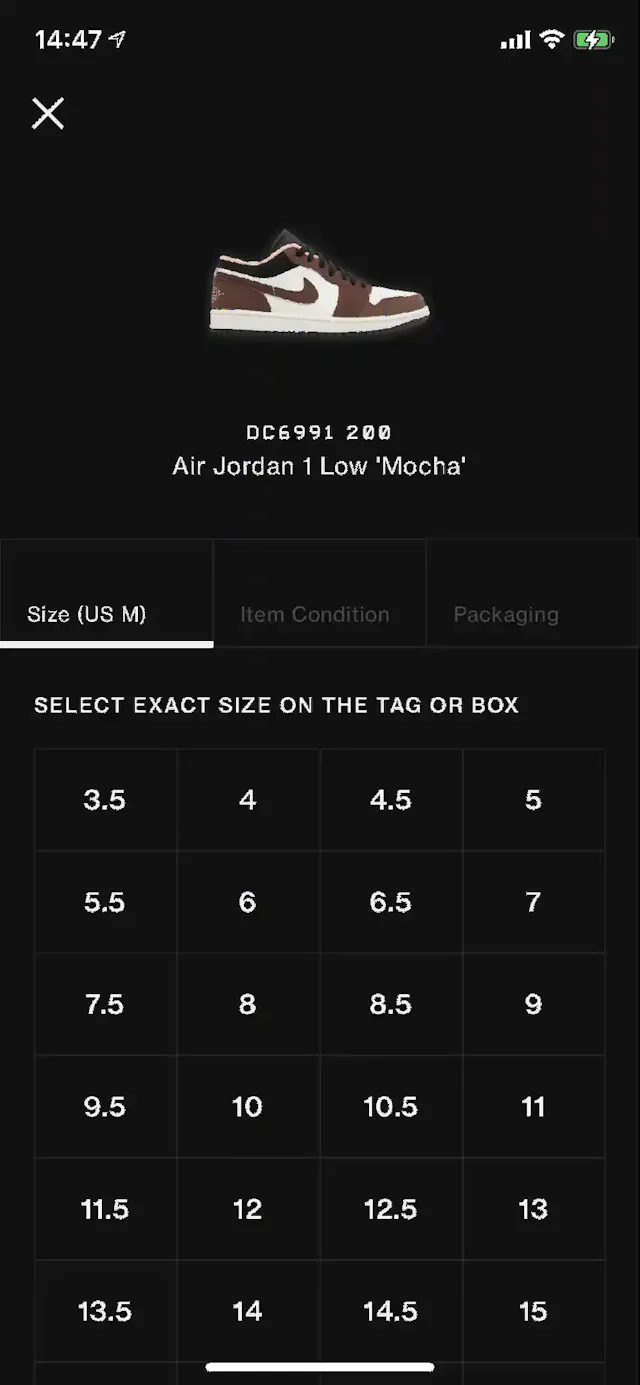This screenshot has width=640, height=1385.
Task: Select size 12
Action: (248, 1208)
